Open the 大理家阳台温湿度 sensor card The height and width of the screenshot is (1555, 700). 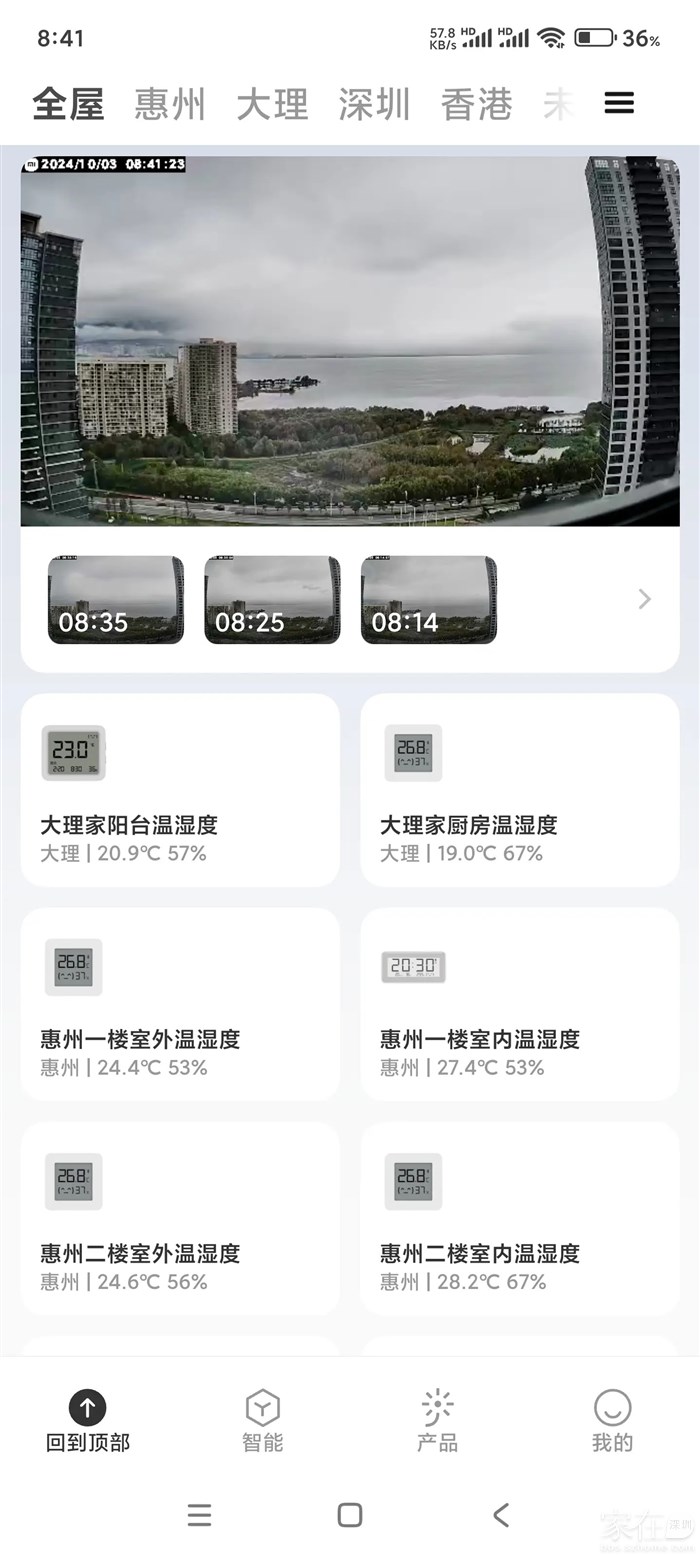[180, 790]
